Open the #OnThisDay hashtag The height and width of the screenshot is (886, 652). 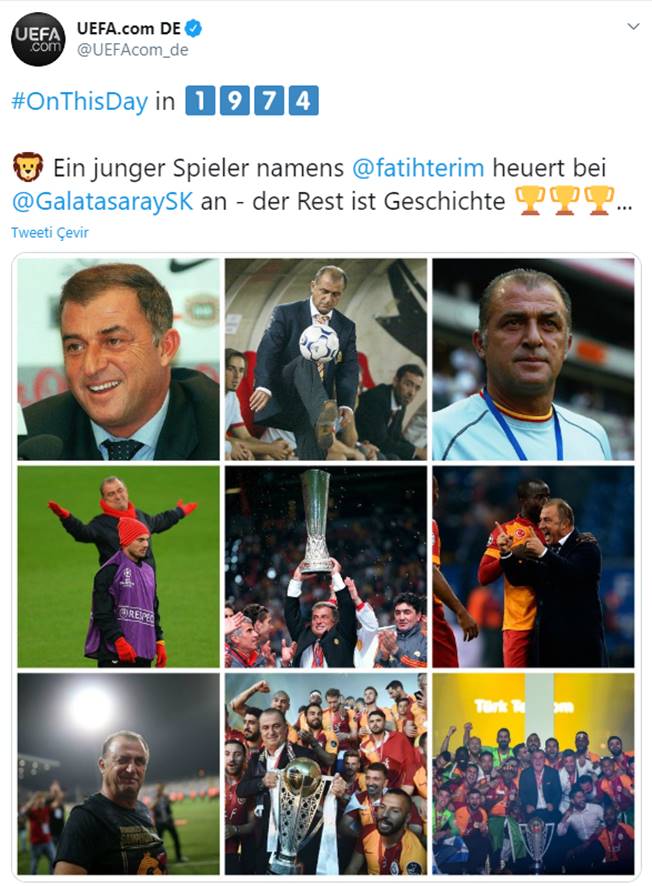80,102
